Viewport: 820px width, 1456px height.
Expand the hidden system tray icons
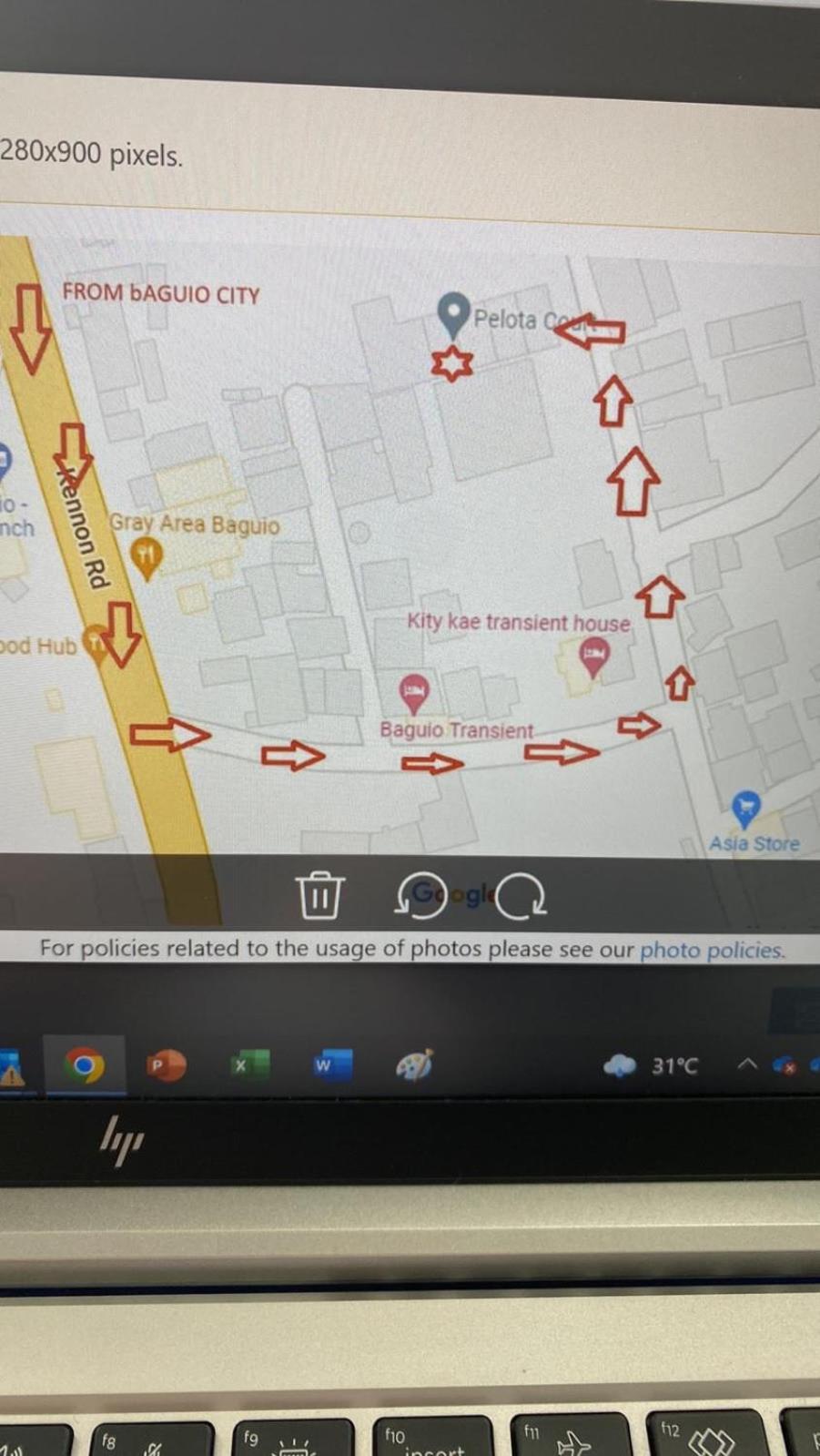click(747, 1063)
